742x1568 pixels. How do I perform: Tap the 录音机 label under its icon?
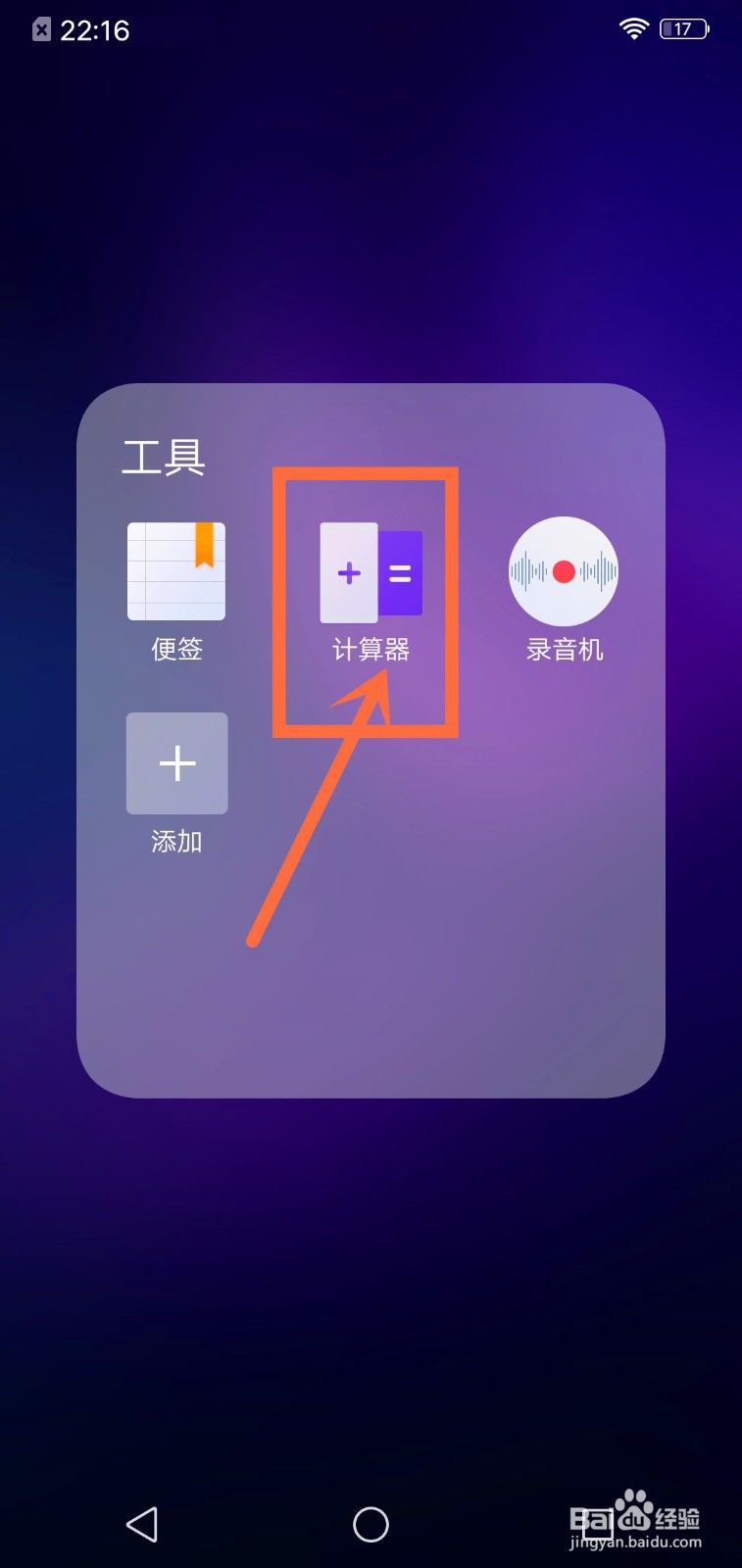[564, 648]
